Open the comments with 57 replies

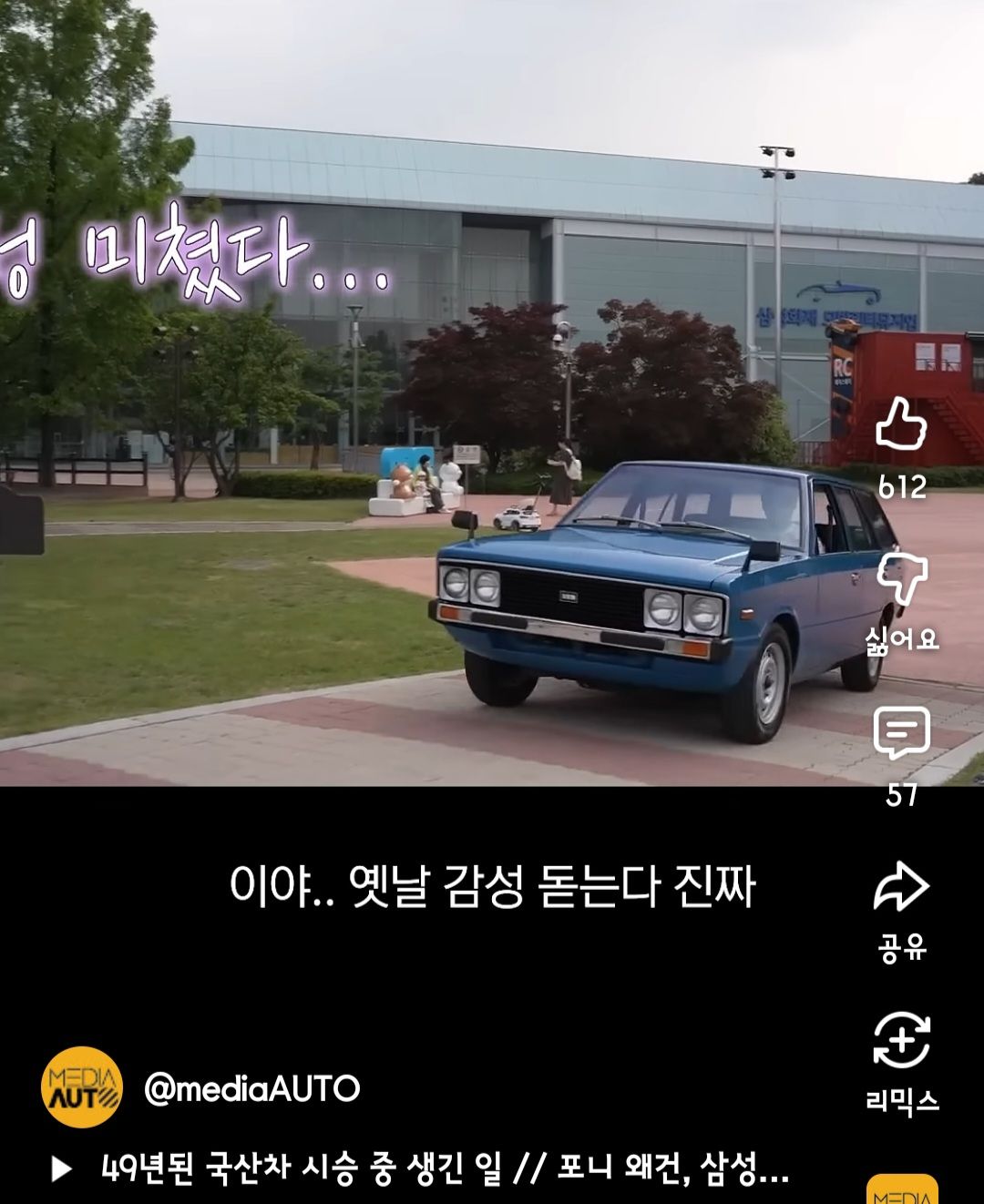click(x=901, y=733)
